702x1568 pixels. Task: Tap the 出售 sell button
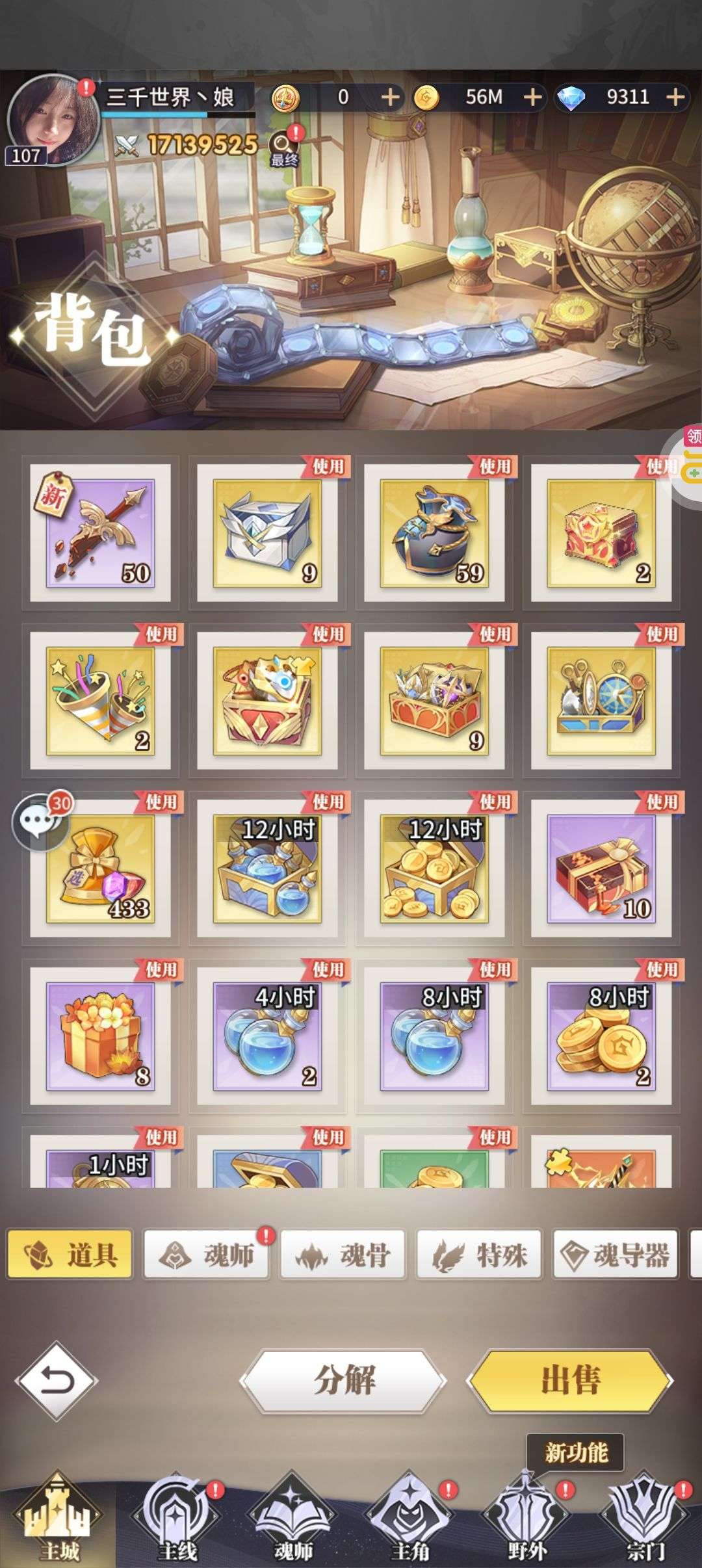pyautogui.click(x=570, y=1380)
